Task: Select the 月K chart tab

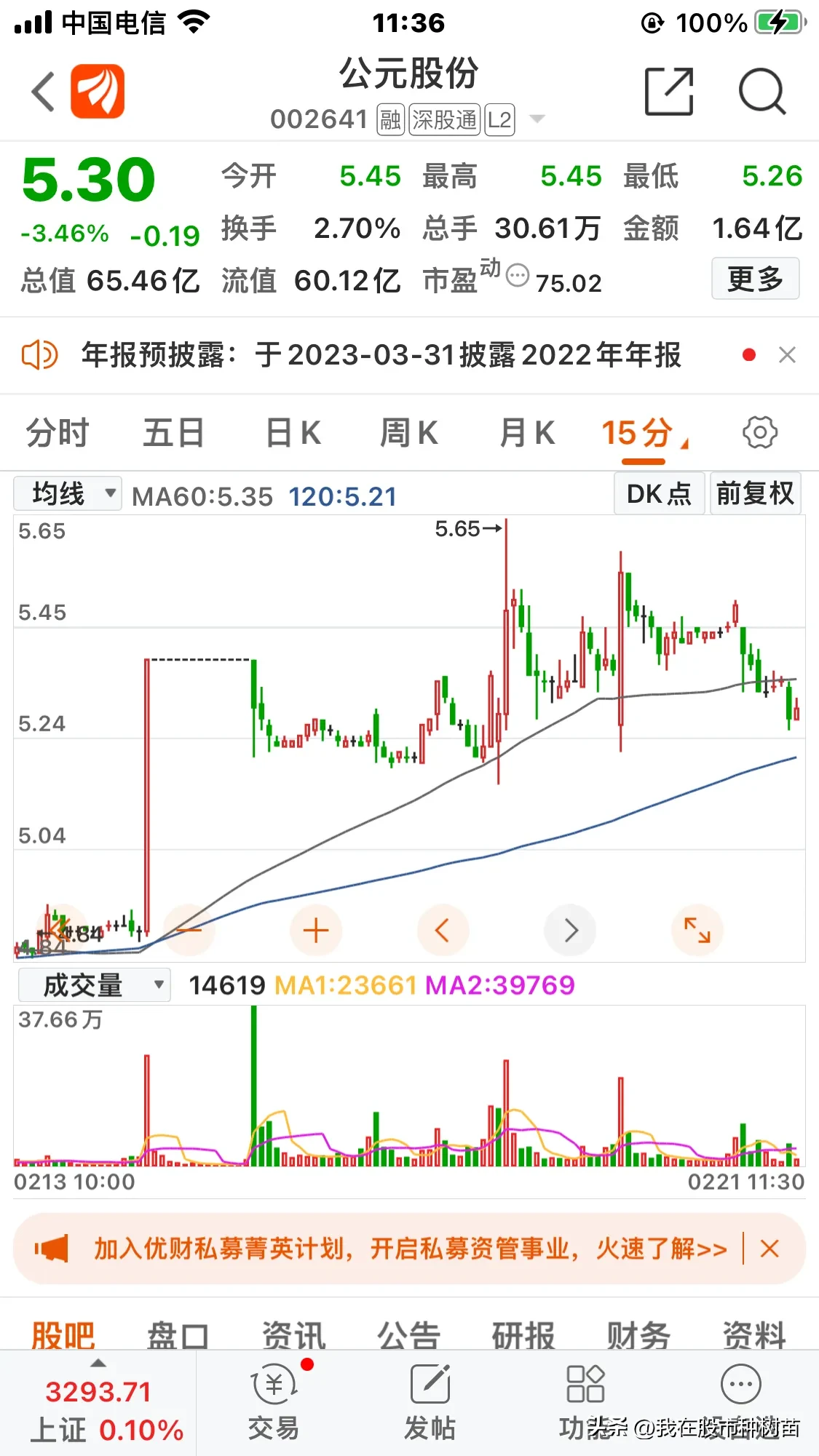Action: coord(527,433)
